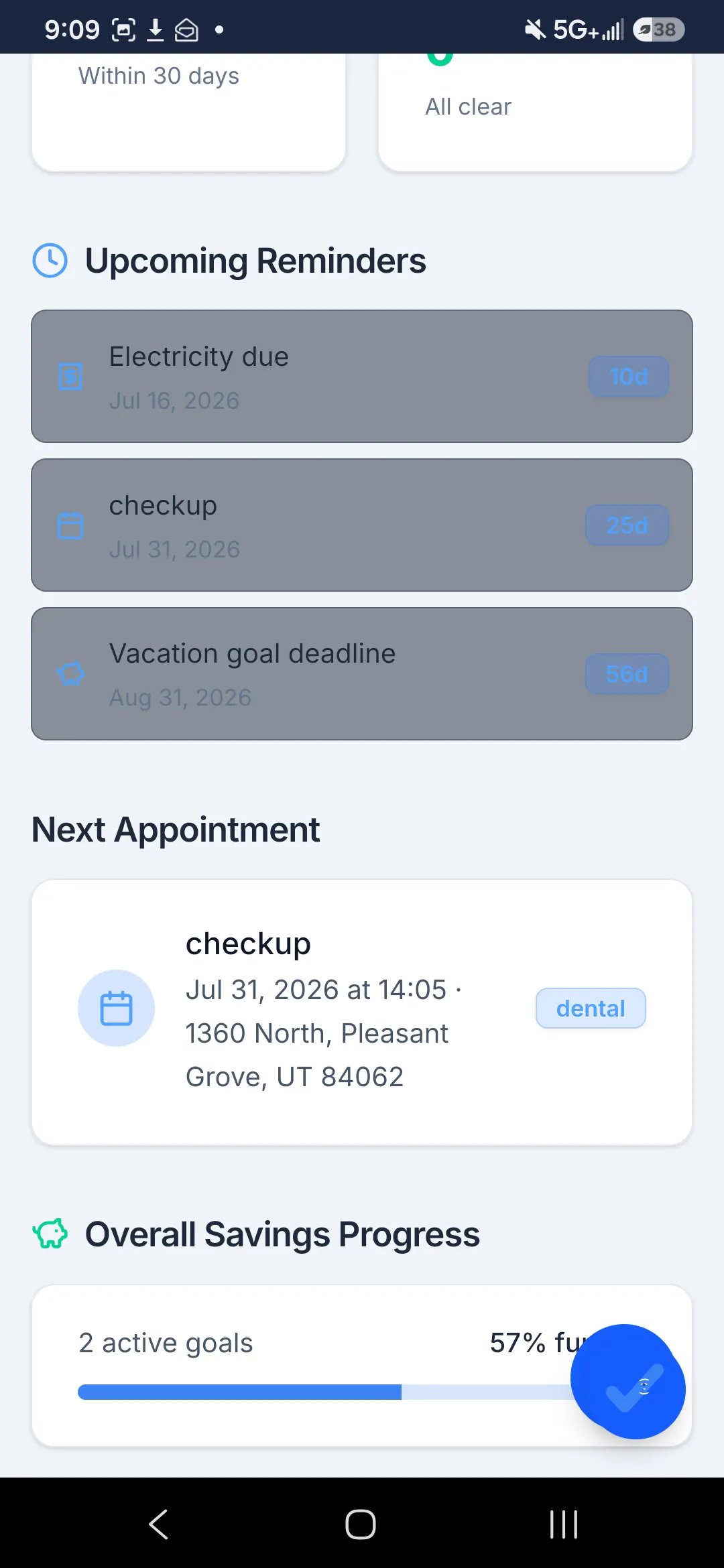Show recent apps
This screenshot has height=1568, width=724.
564,1524
